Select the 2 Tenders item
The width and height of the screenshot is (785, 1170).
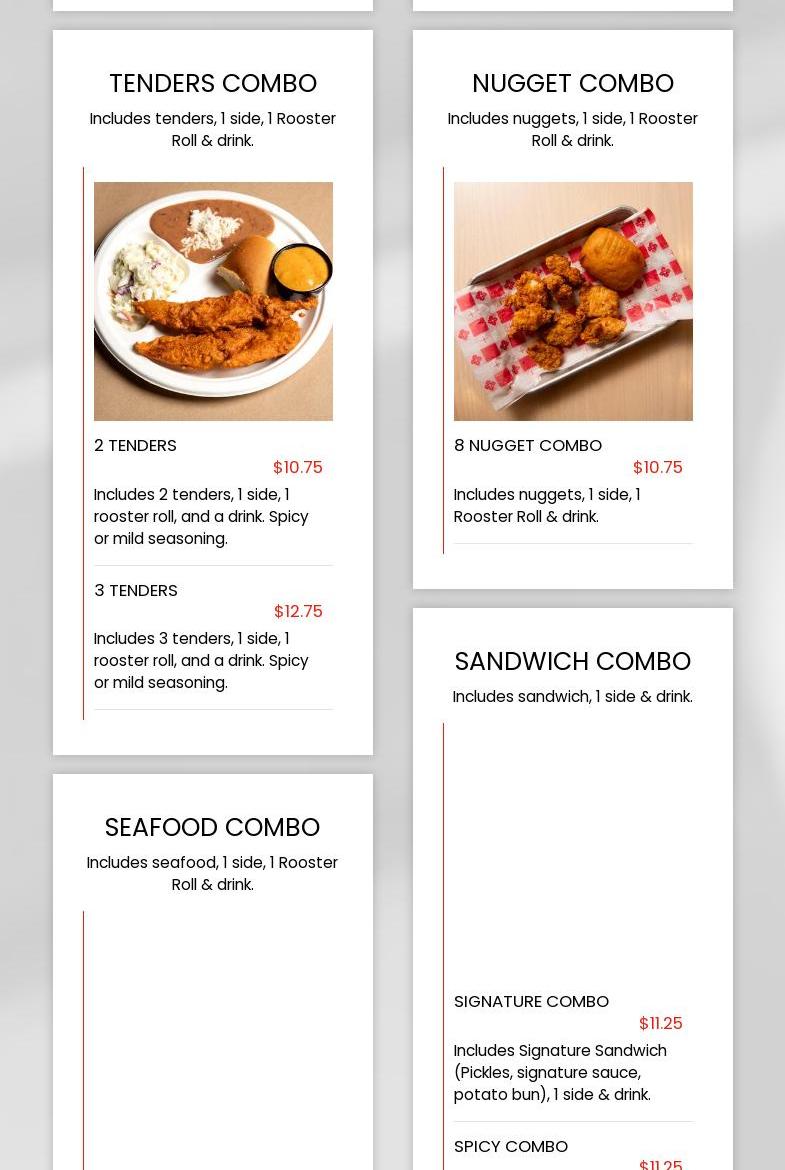[x=136, y=446]
